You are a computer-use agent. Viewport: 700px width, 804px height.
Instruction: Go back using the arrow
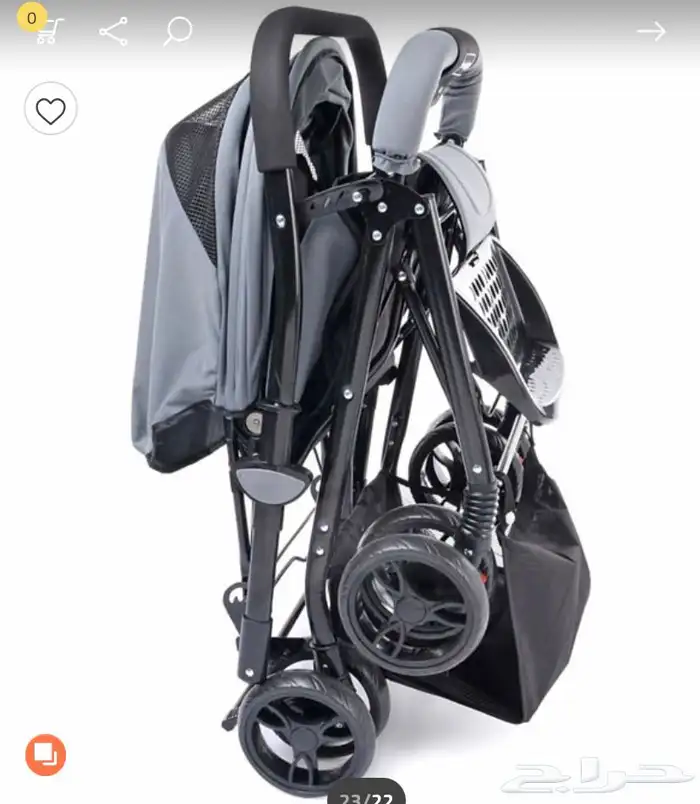(x=651, y=31)
